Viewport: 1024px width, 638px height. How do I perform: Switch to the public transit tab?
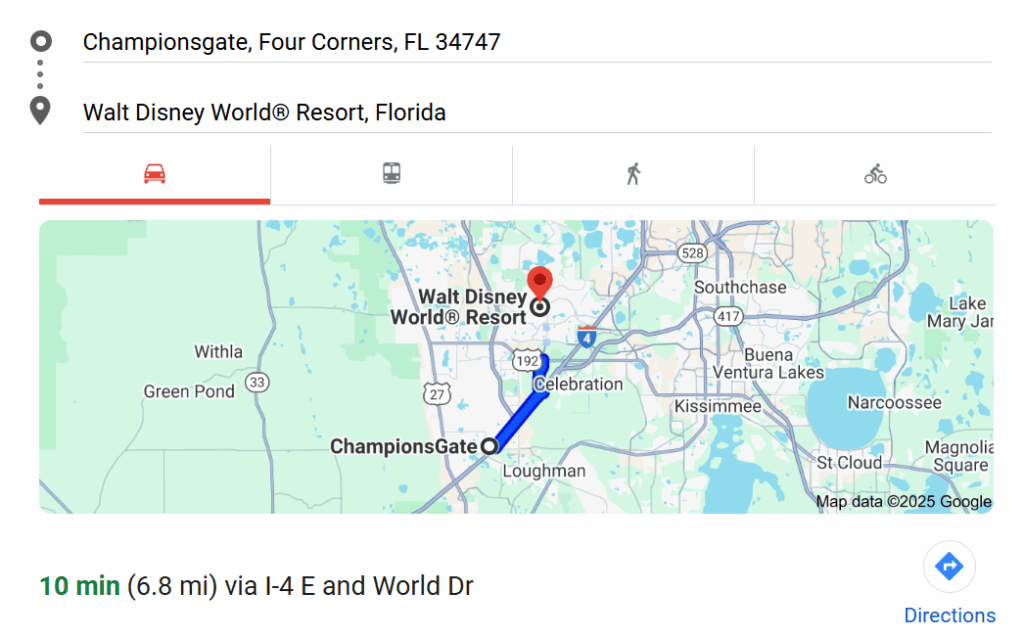391,174
